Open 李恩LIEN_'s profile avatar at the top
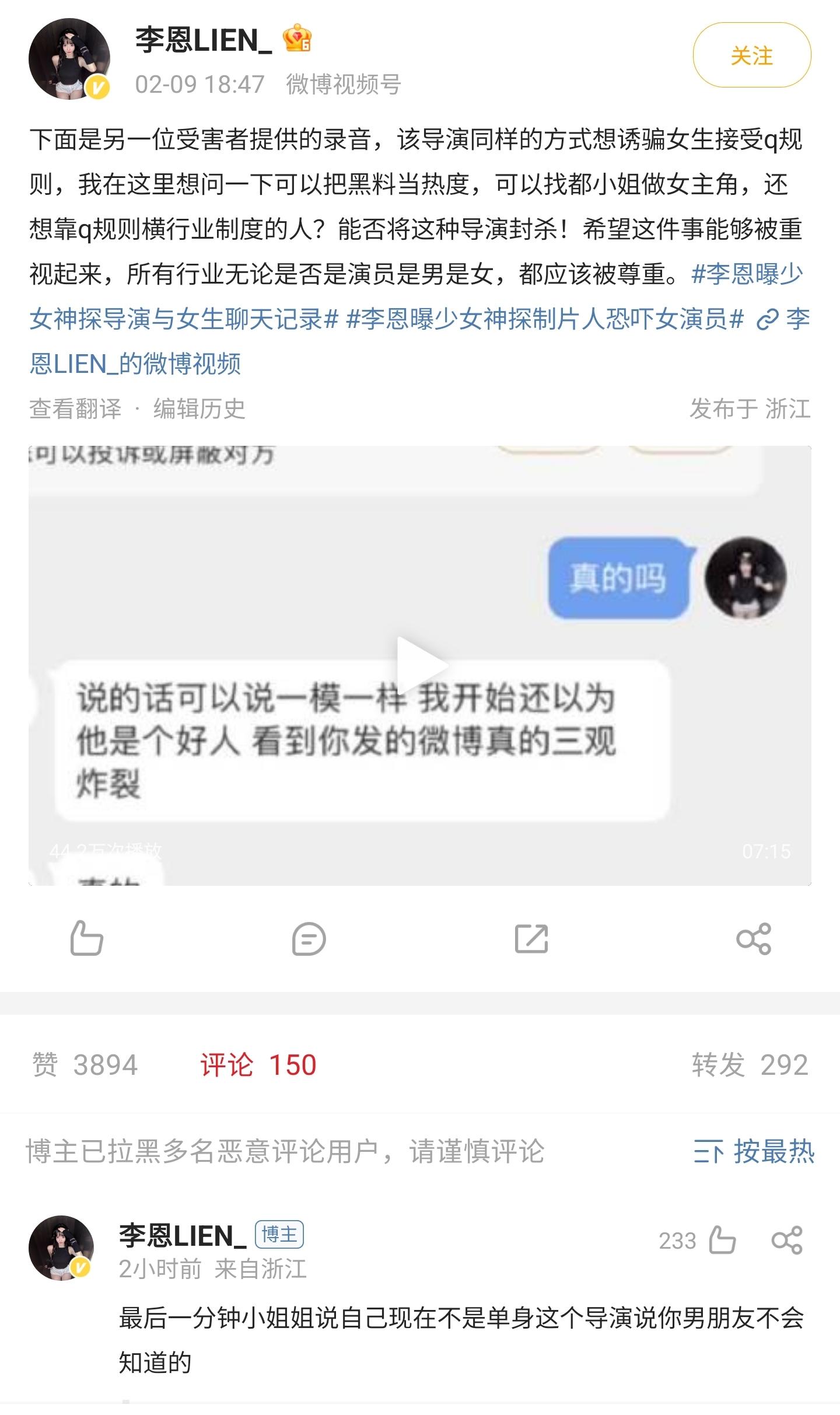840x1415 pixels. (x=69, y=58)
